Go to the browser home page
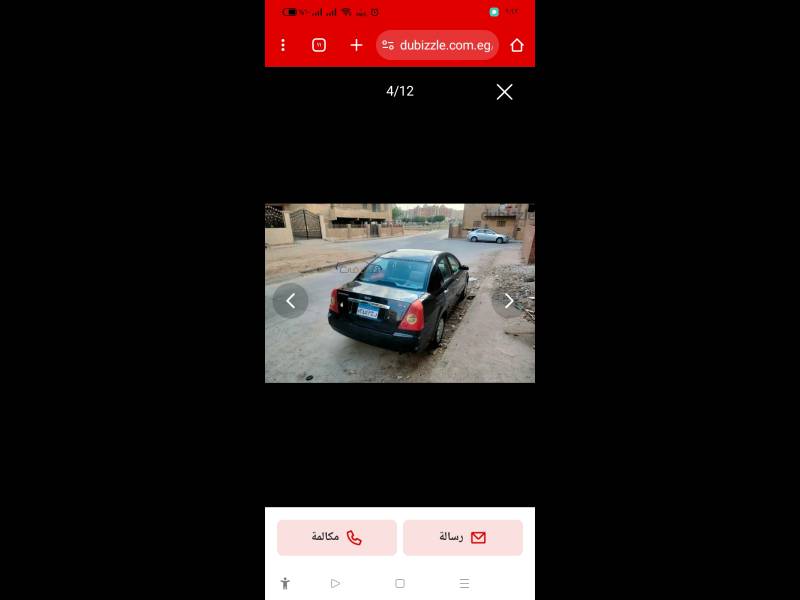Image resolution: width=800 pixels, height=600 pixels. click(517, 45)
